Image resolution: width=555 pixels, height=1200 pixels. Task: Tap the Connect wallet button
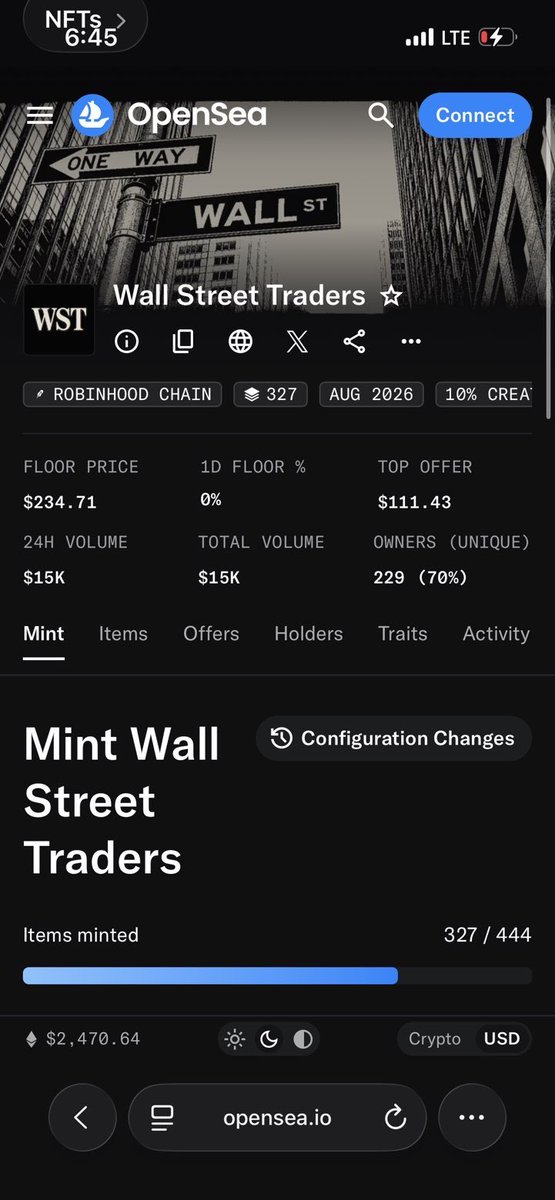pos(475,115)
